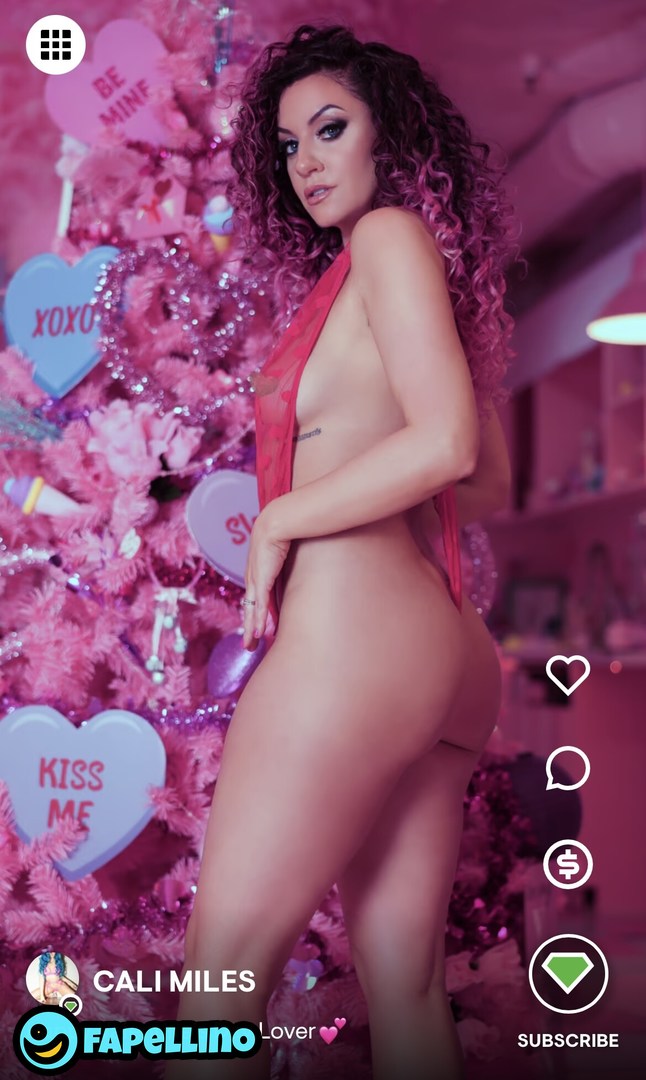This screenshot has height=1080, width=646.
Task: Open the comments bubble
Action: pos(567,768)
